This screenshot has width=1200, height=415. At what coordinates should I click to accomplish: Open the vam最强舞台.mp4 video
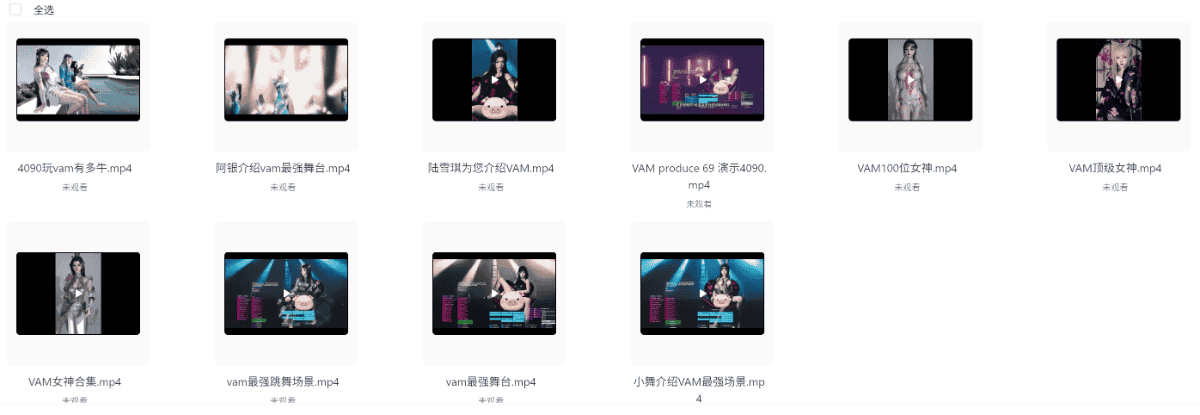(494, 293)
